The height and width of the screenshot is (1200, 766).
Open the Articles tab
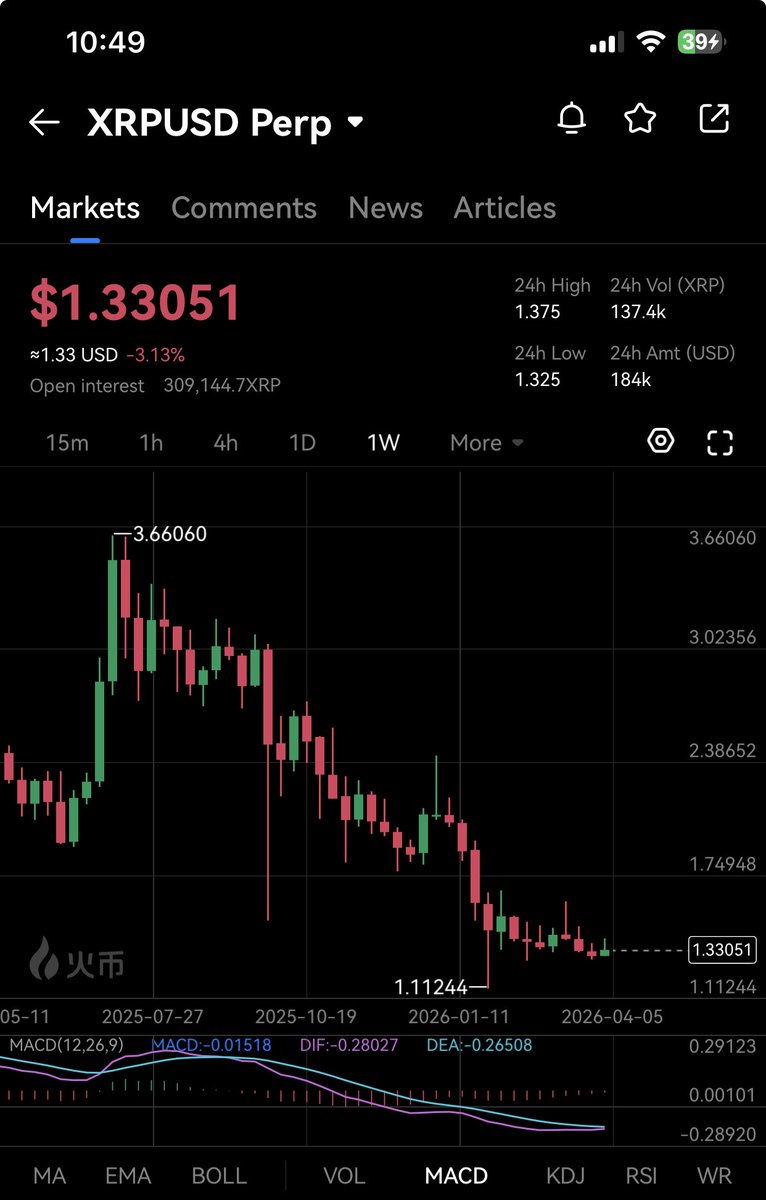(504, 208)
